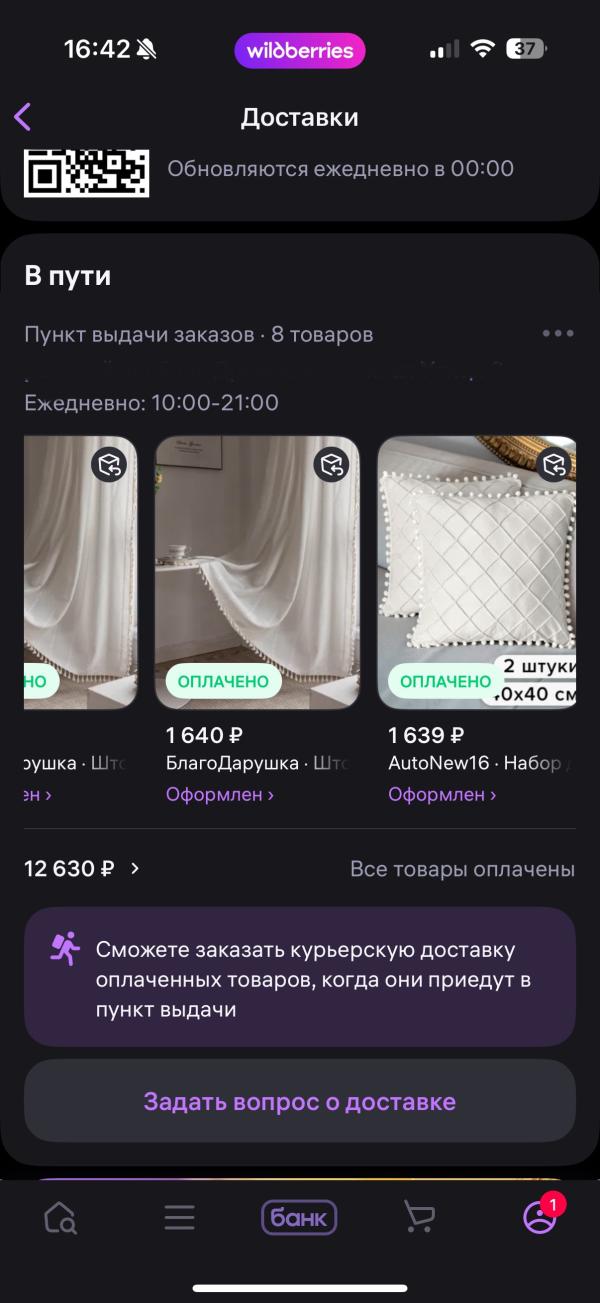Viewport: 600px width, 1303px height.
Task: Open the AutoNew16 pillow set for 1 639 ₽
Action: [477, 572]
